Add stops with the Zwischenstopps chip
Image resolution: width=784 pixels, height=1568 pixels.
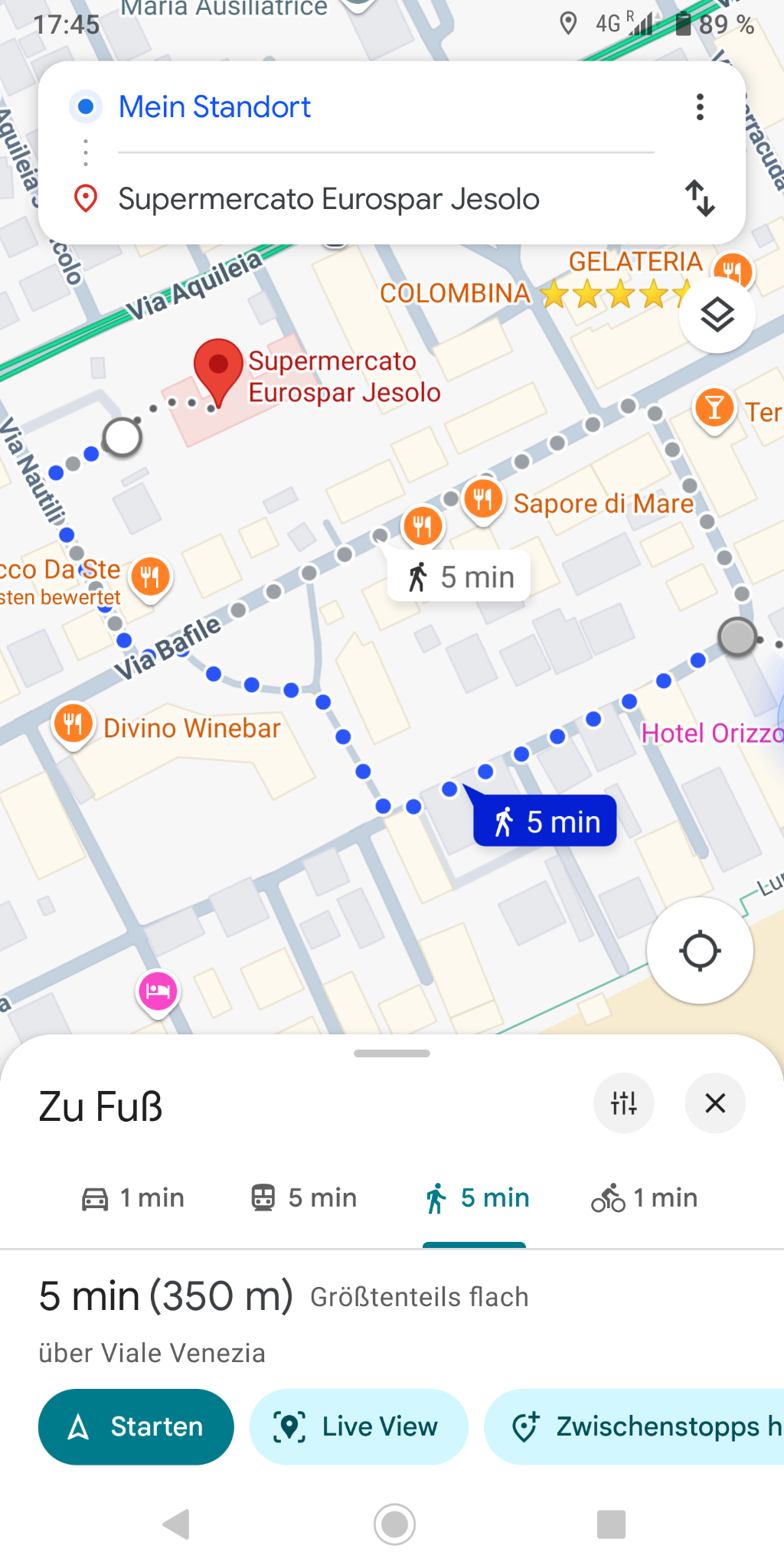point(643,1426)
